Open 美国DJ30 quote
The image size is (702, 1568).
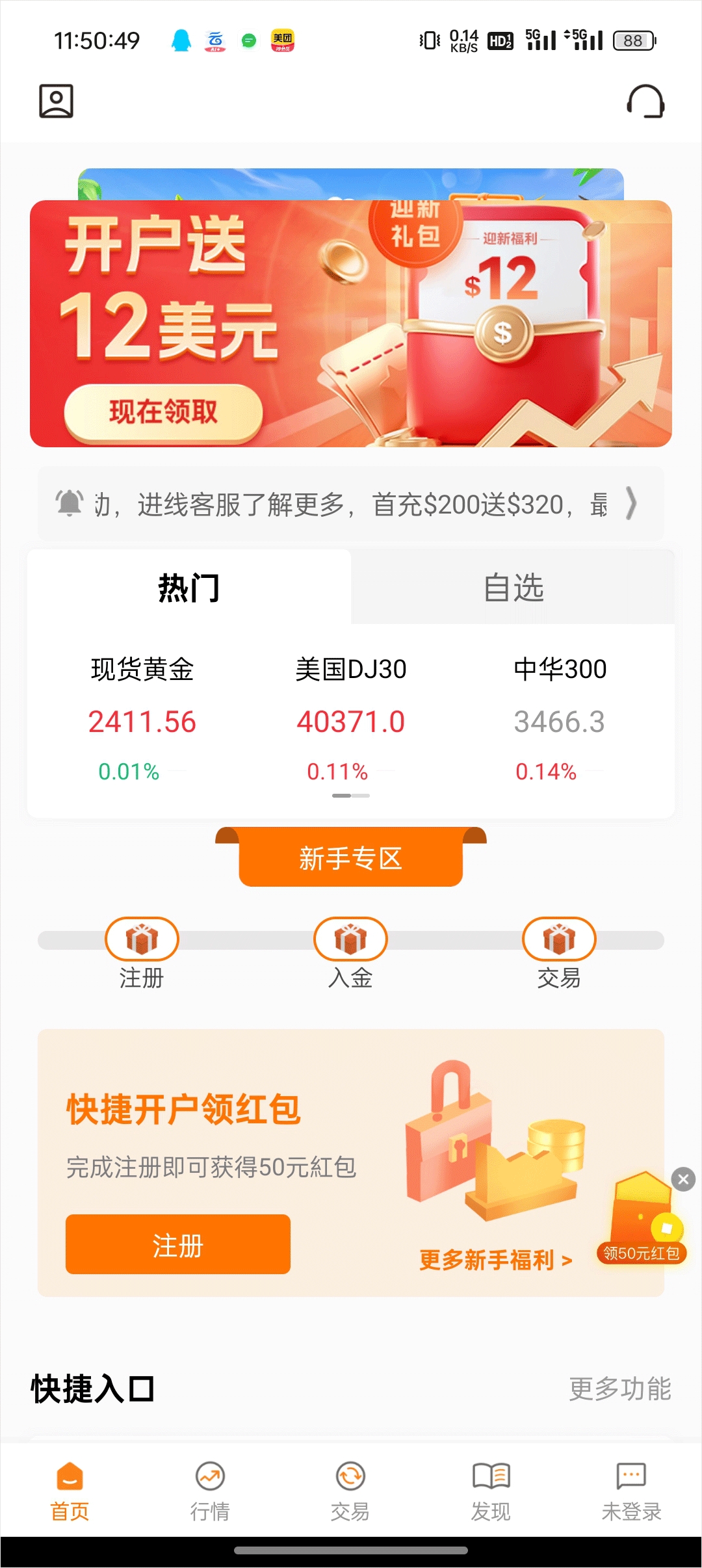351,718
